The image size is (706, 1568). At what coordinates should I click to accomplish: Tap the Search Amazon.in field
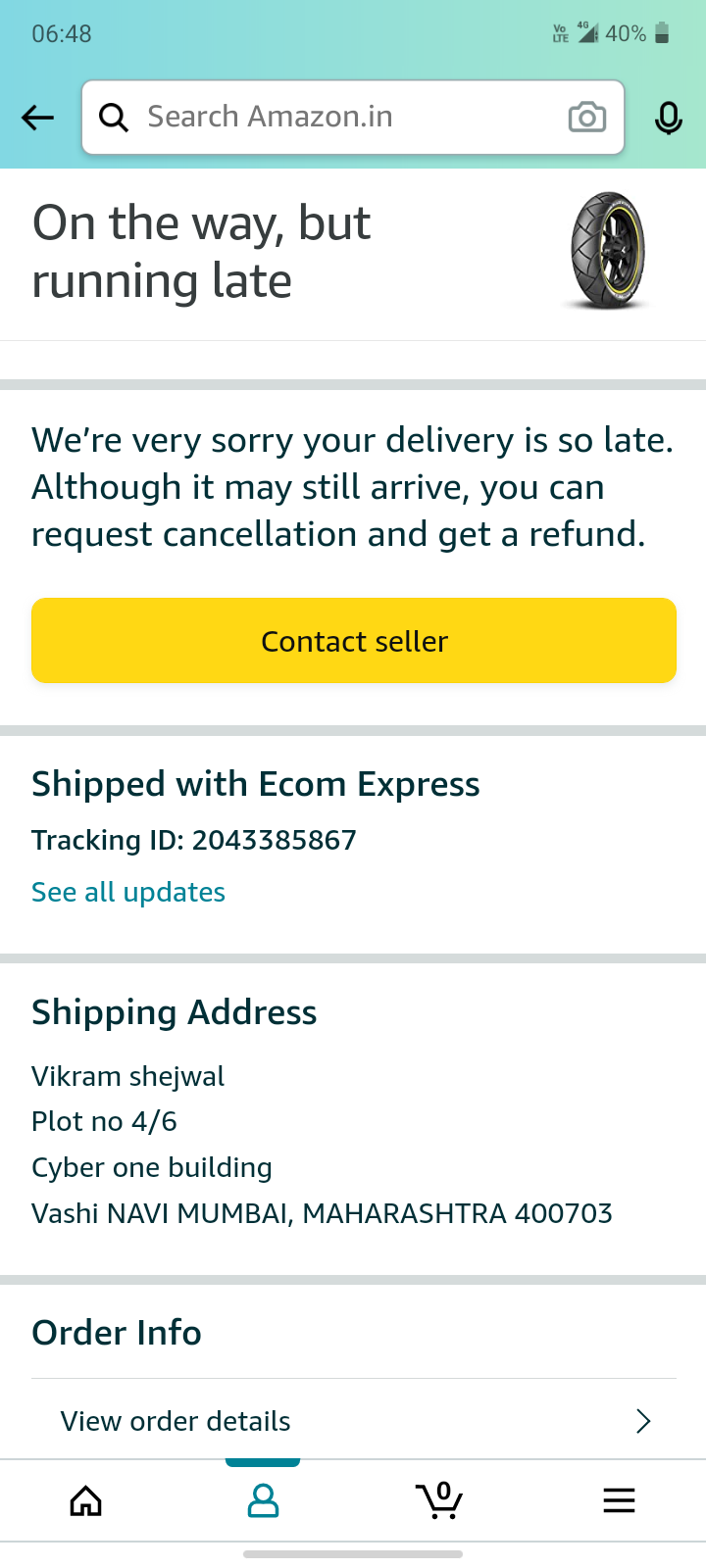(333, 118)
